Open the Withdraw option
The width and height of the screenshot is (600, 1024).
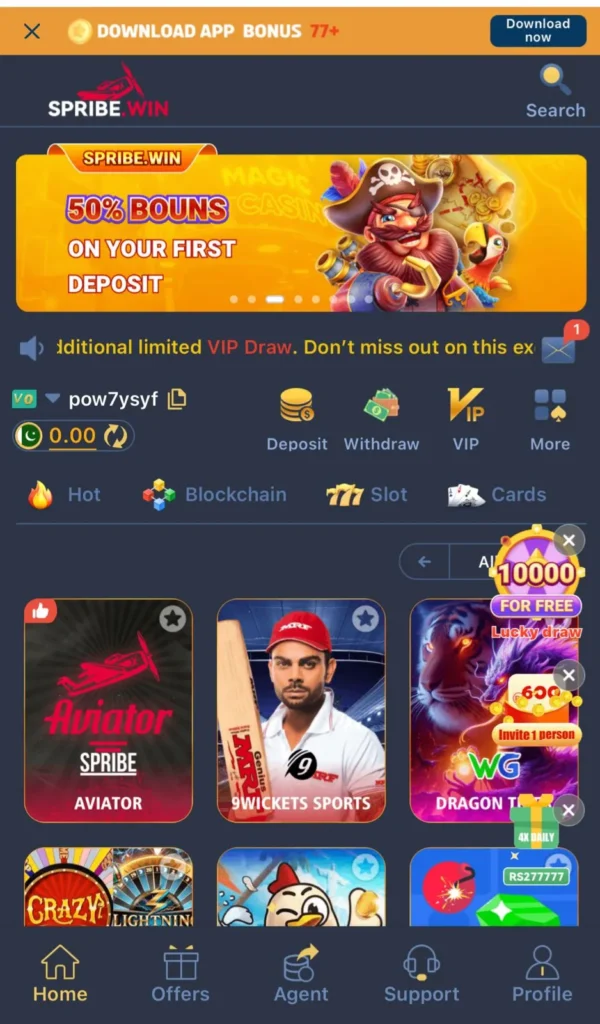[x=381, y=420]
